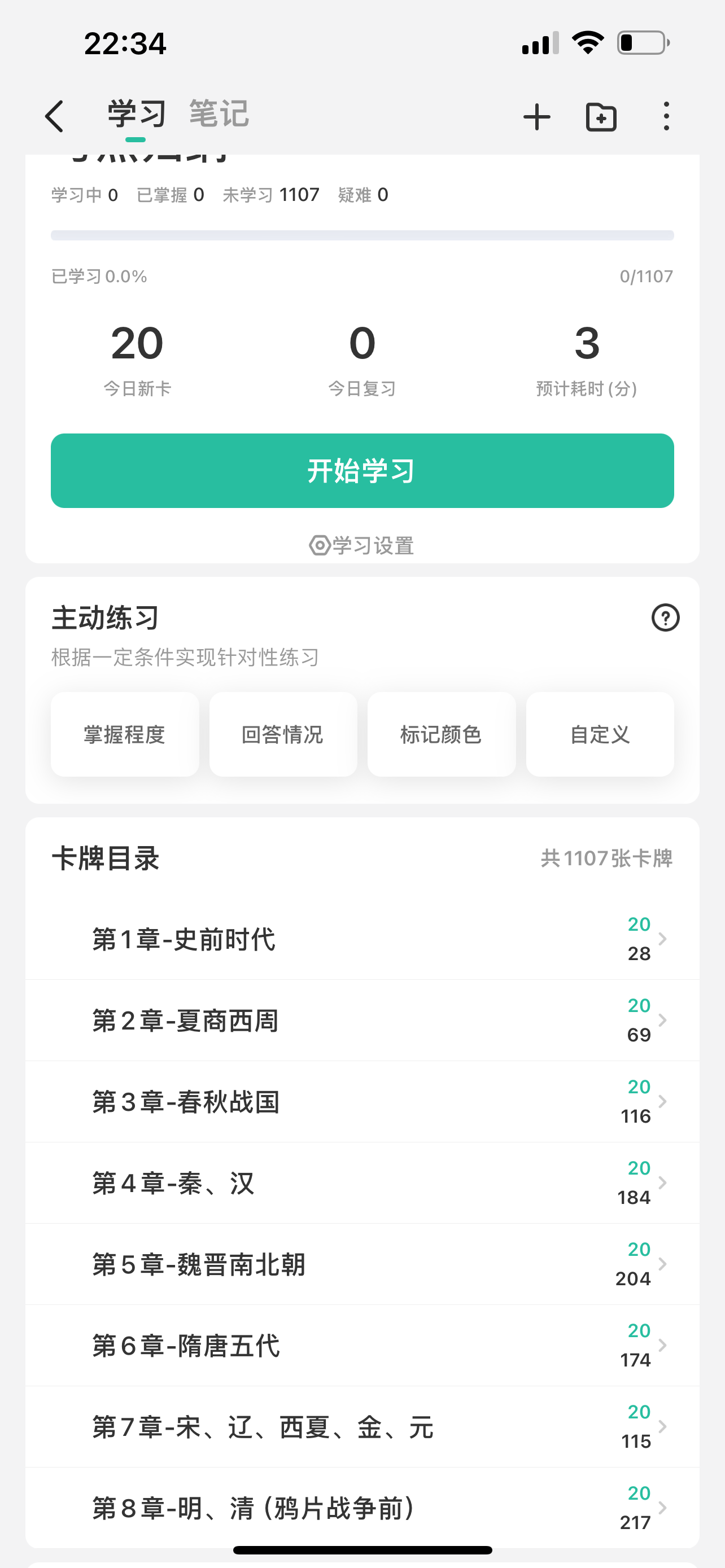Start studying with 开始学习
The width and height of the screenshot is (725, 1568).
[x=362, y=471]
